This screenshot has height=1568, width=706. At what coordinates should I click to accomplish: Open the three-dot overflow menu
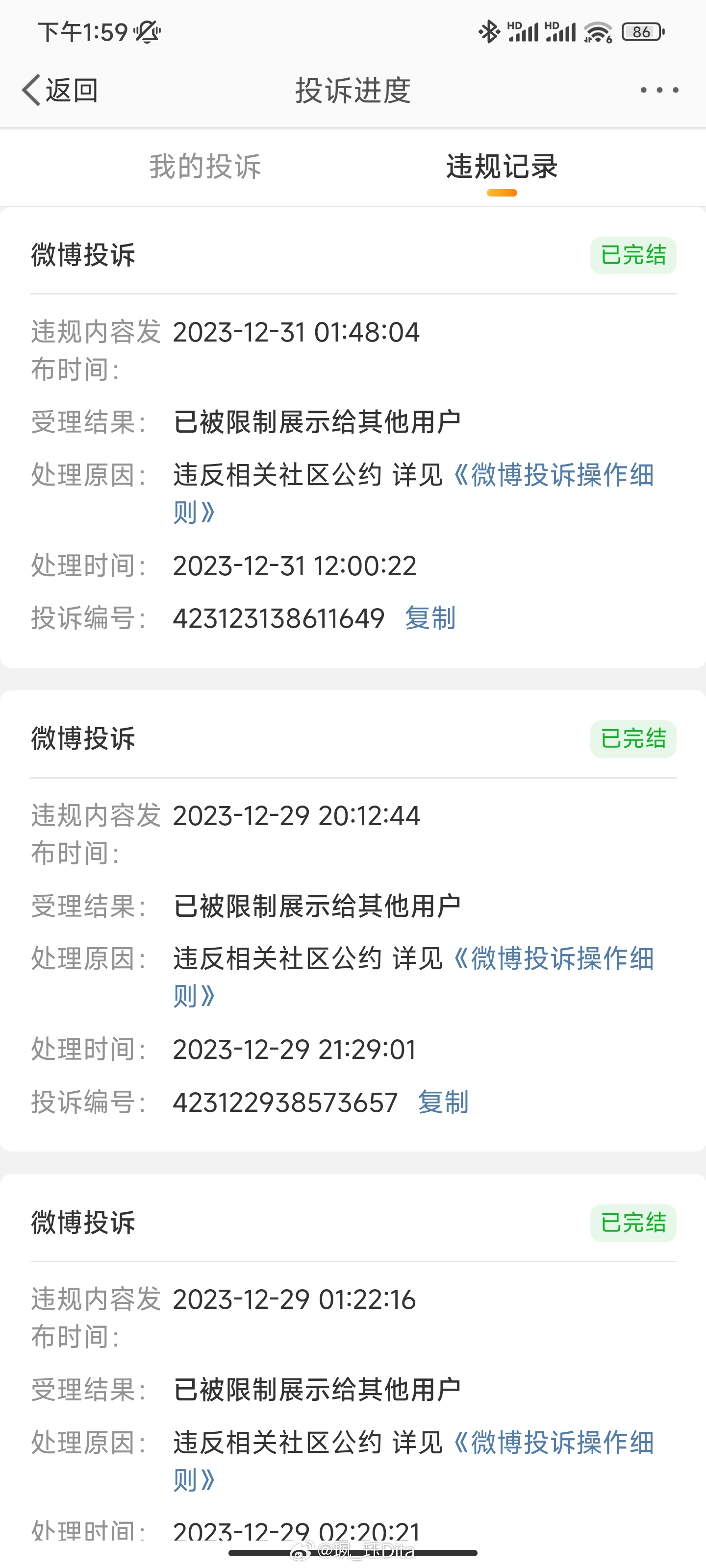tap(659, 90)
